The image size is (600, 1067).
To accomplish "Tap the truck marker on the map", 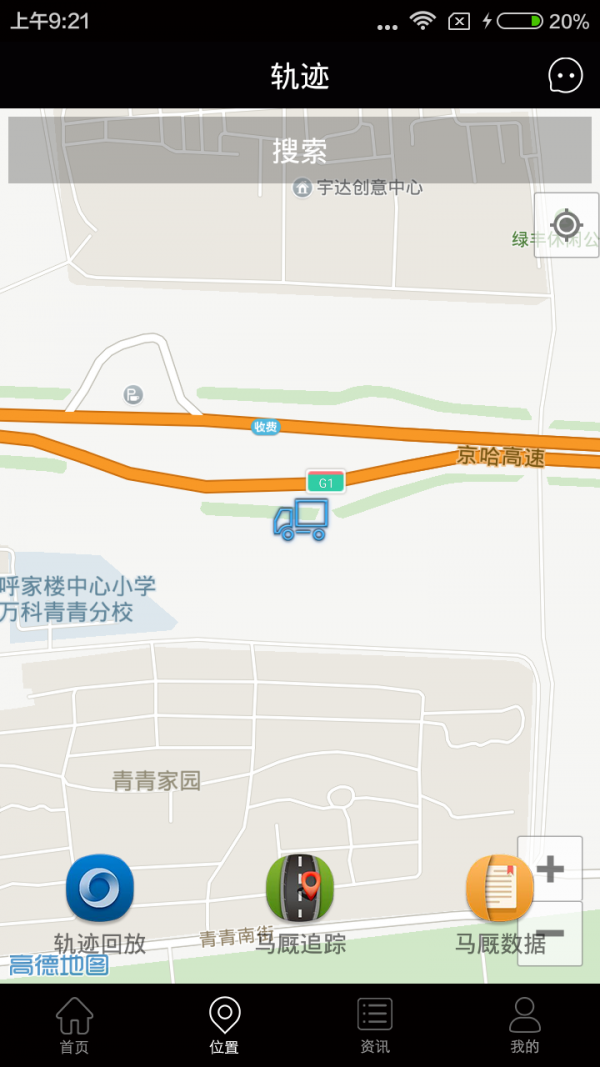I will (x=301, y=520).
